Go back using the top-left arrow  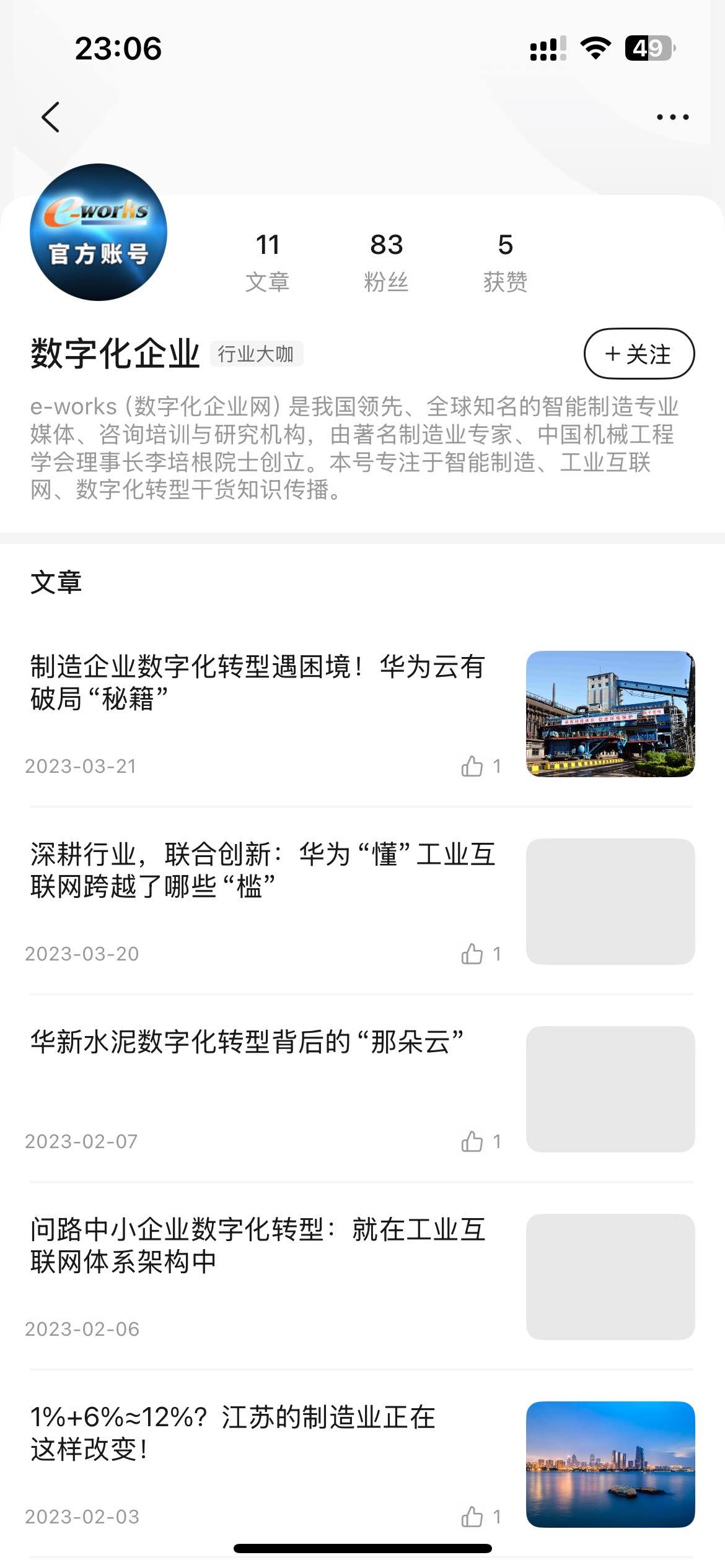[x=51, y=117]
